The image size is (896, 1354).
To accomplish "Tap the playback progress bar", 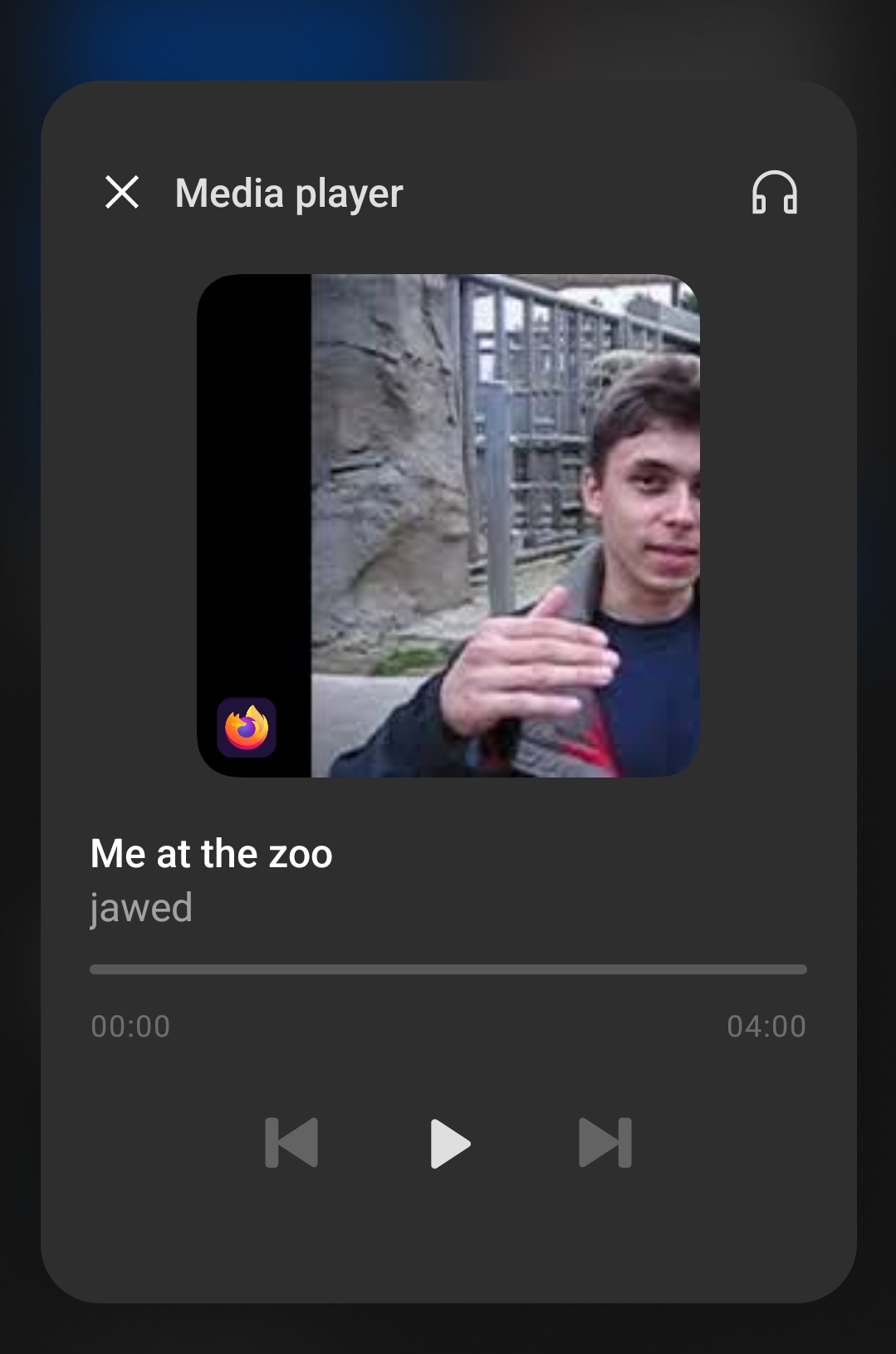I will [x=448, y=969].
